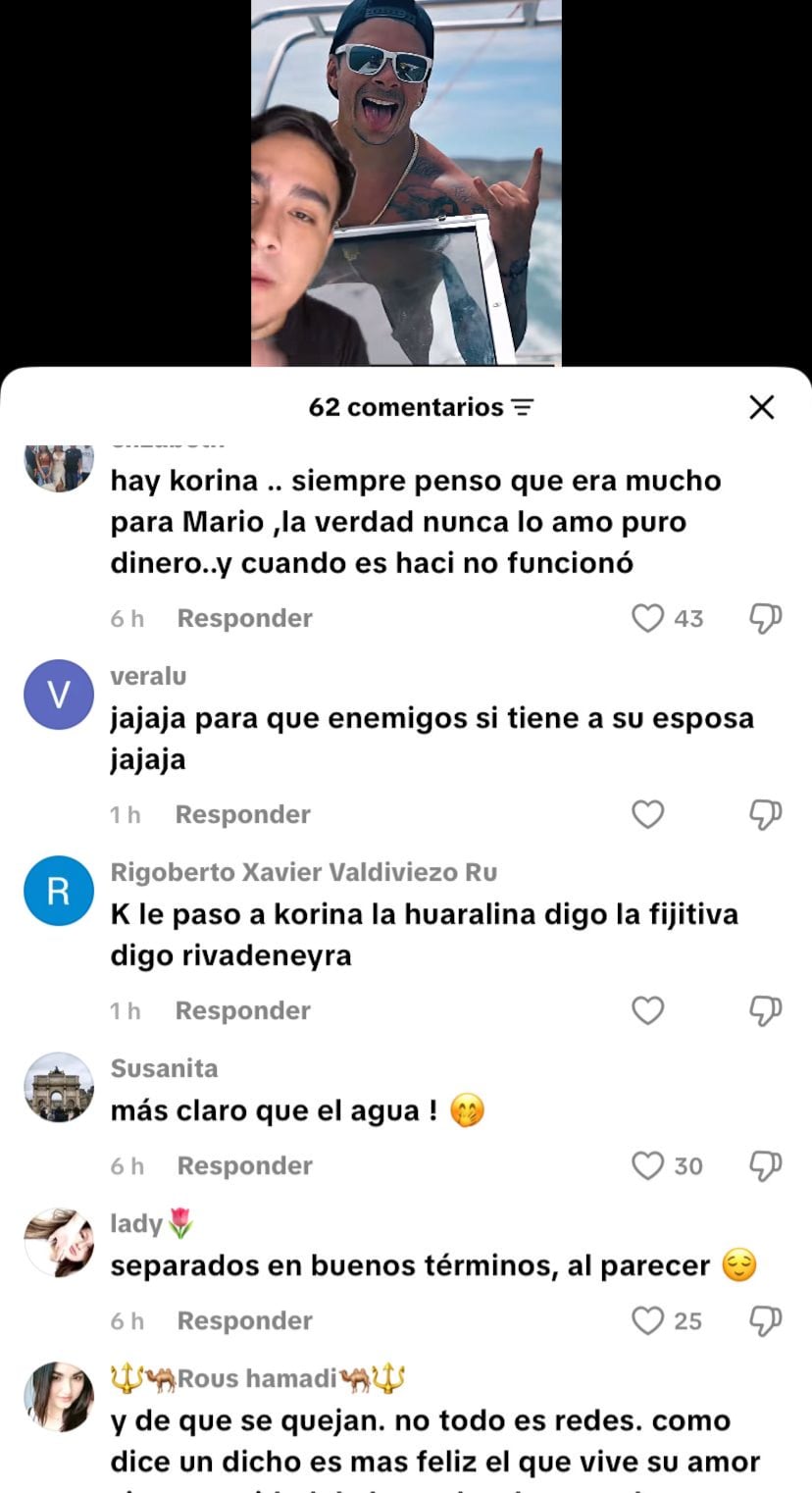
Task: Expand sorting options next to 62 comentarios
Action: (x=524, y=406)
